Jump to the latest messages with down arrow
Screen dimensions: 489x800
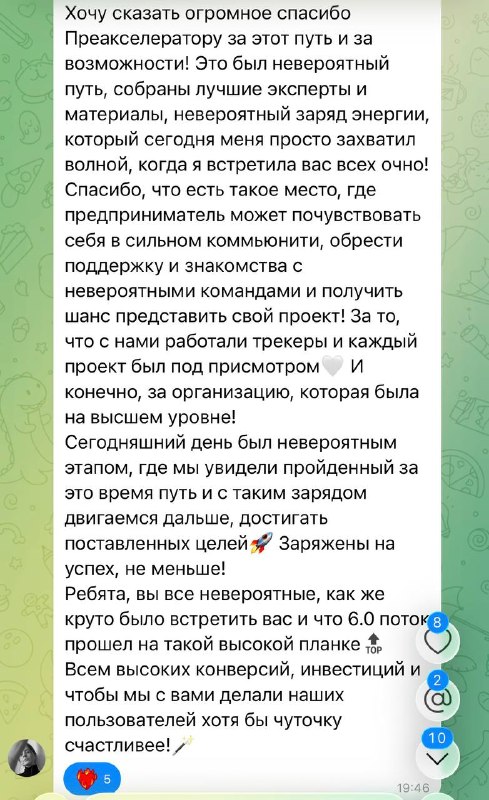tap(437, 758)
